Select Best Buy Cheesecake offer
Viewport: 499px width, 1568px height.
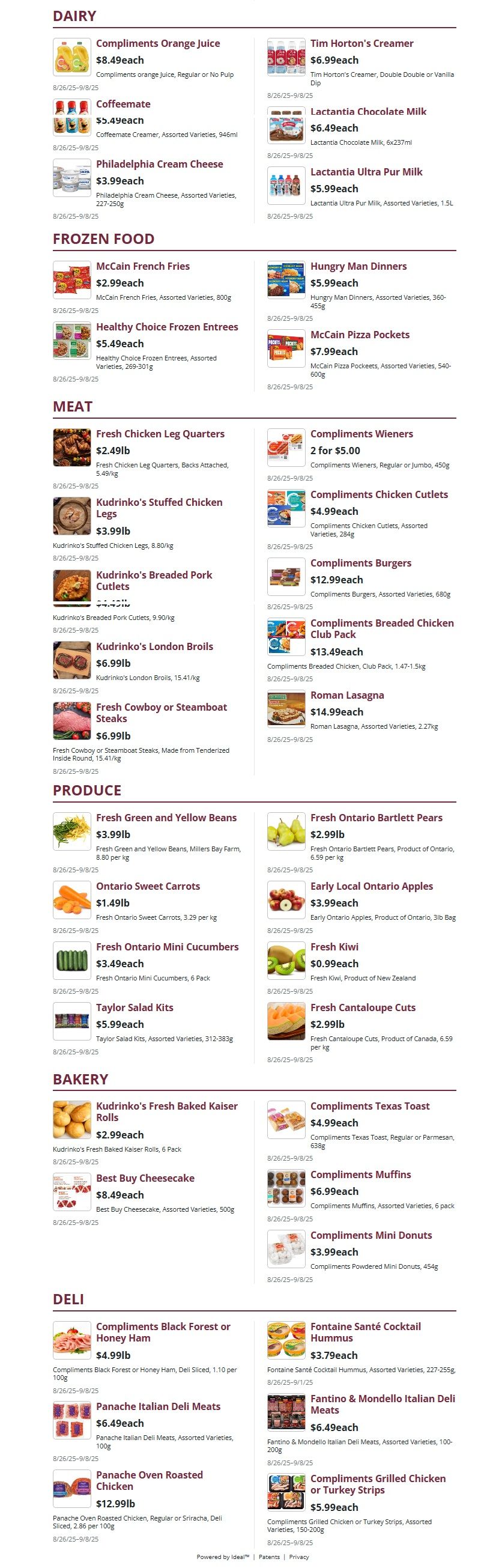145,1178
